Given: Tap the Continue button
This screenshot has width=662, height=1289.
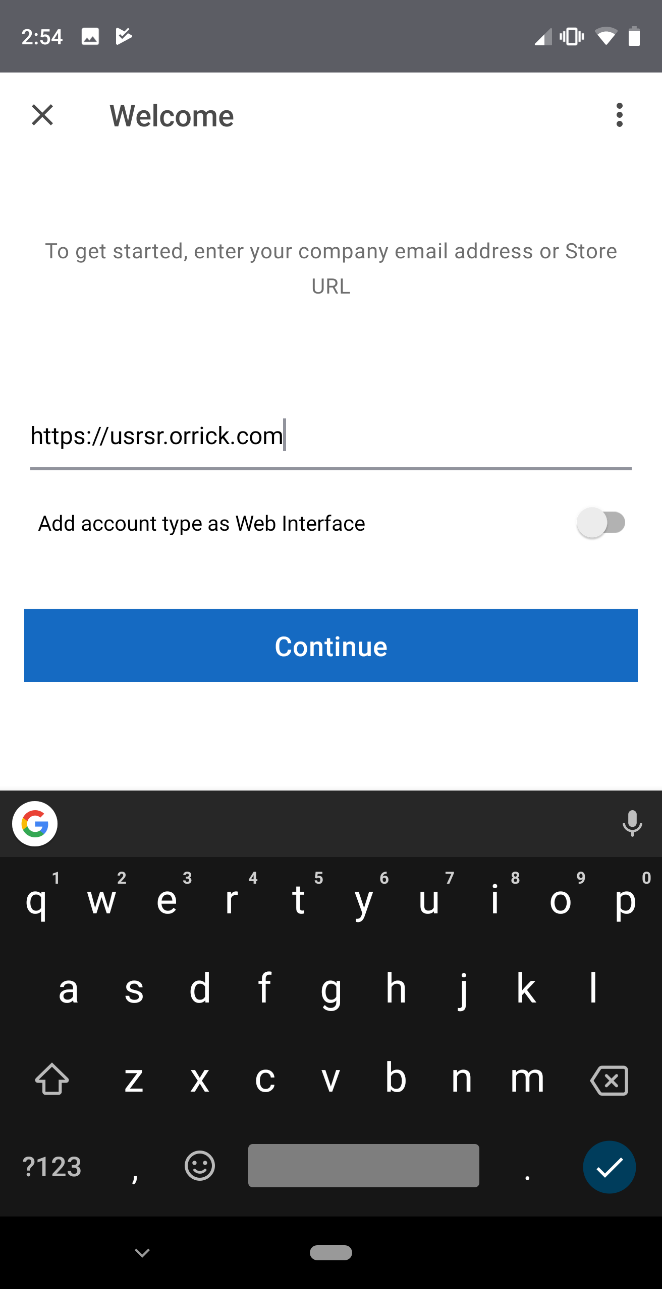Looking at the screenshot, I should click(x=330, y=646).
